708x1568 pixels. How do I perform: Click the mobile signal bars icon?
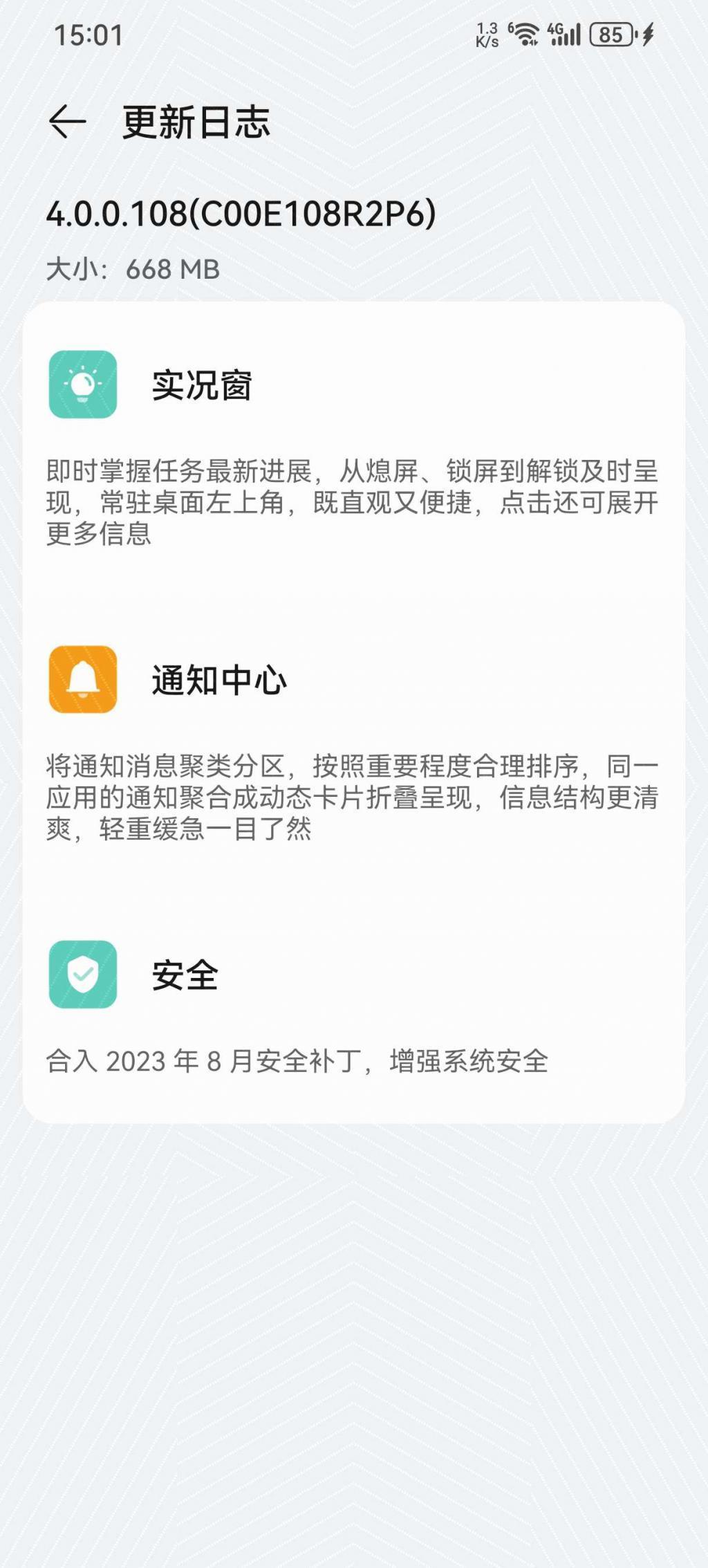pos(568,35)
